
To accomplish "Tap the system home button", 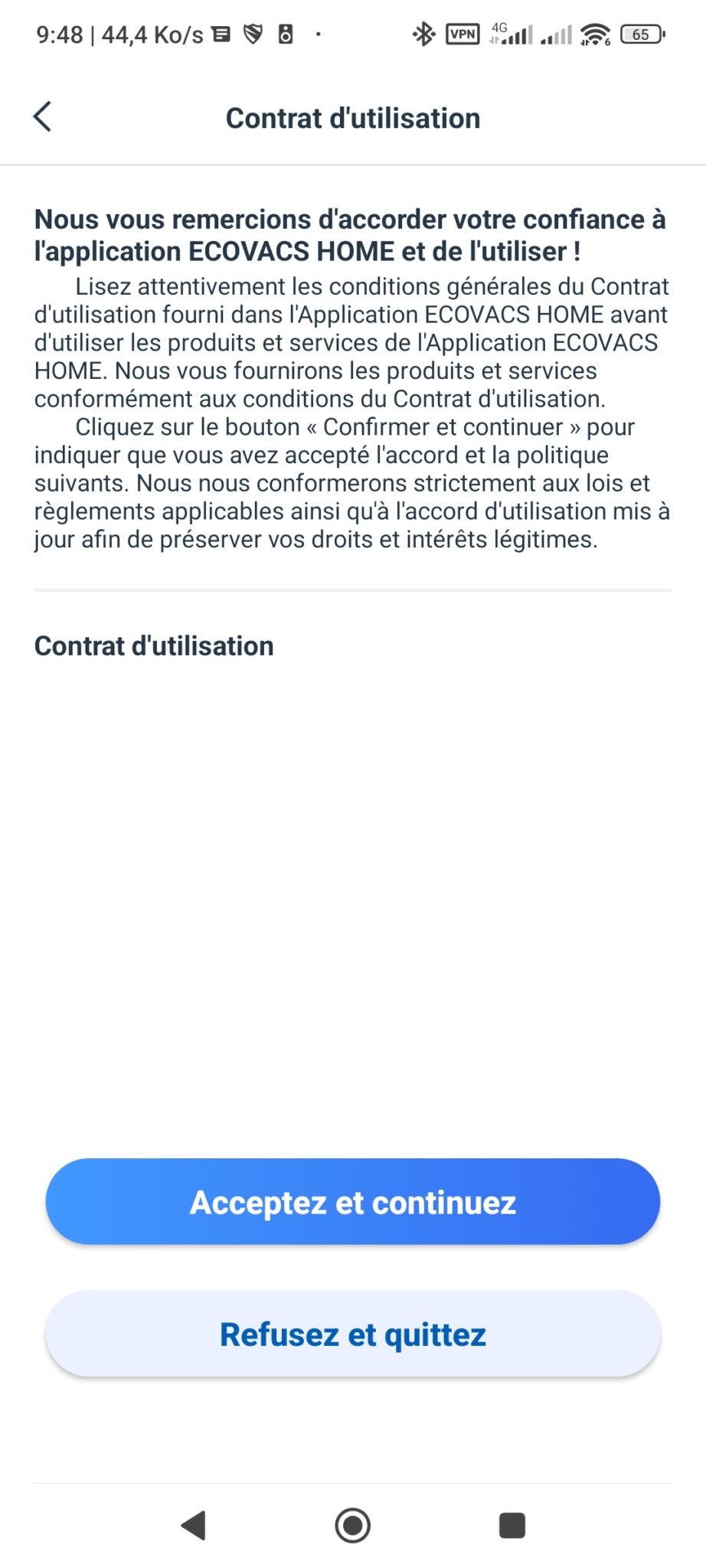I will coord(353,1525).
